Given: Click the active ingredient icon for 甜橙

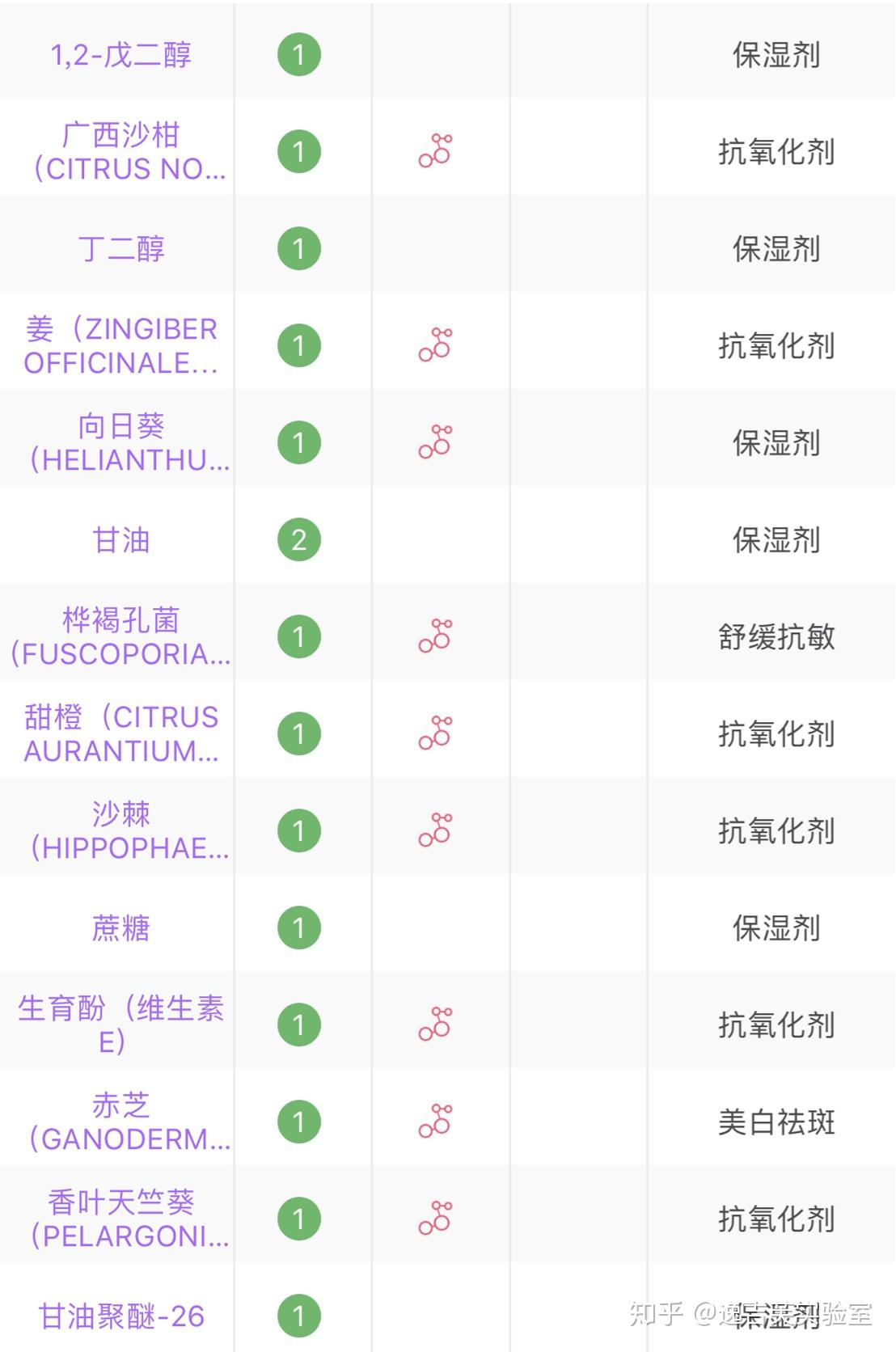Looking at the screenshot, I should coord(436,733).
